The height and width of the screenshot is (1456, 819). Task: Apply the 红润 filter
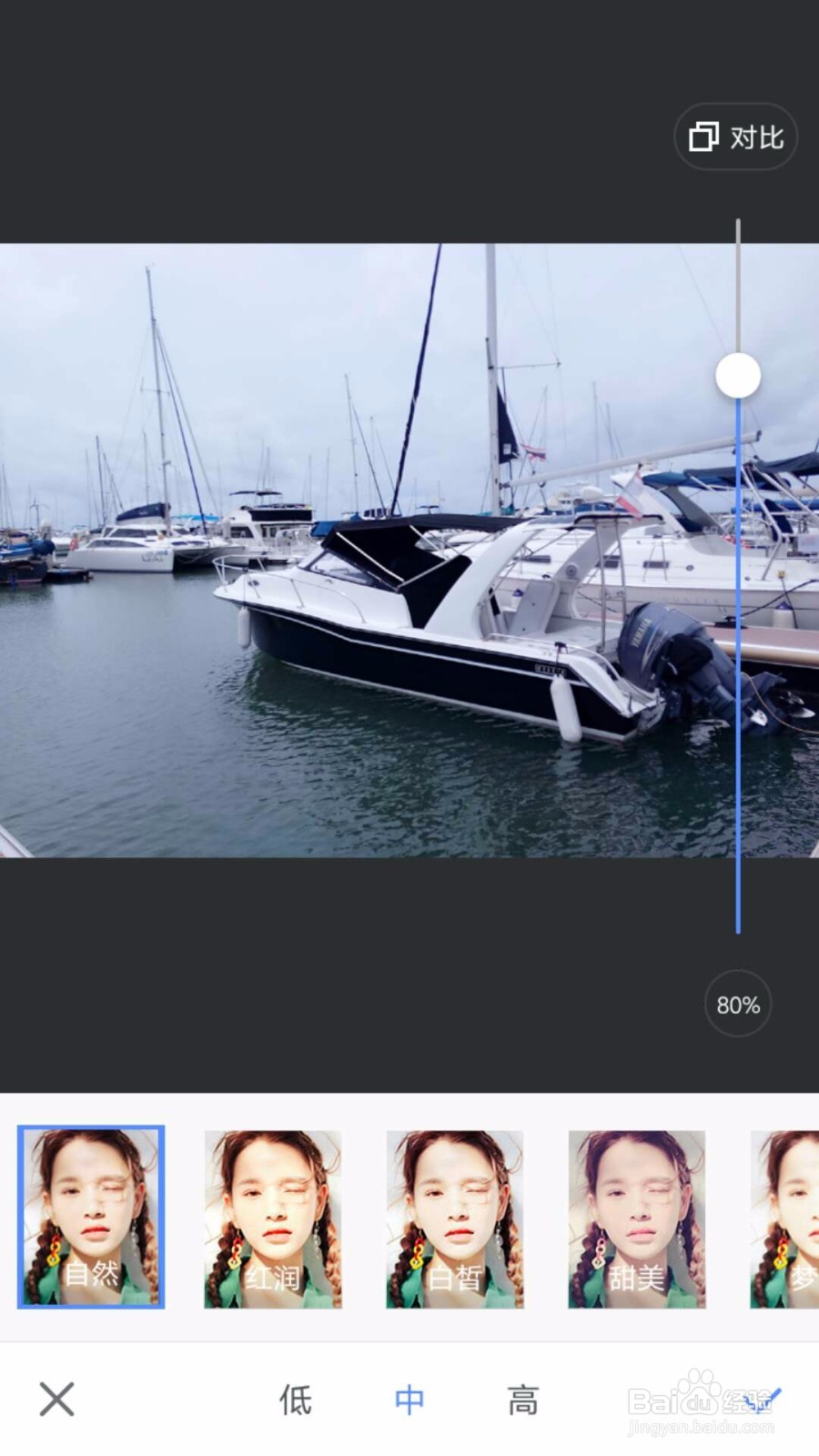click(x=273, y=1218)
